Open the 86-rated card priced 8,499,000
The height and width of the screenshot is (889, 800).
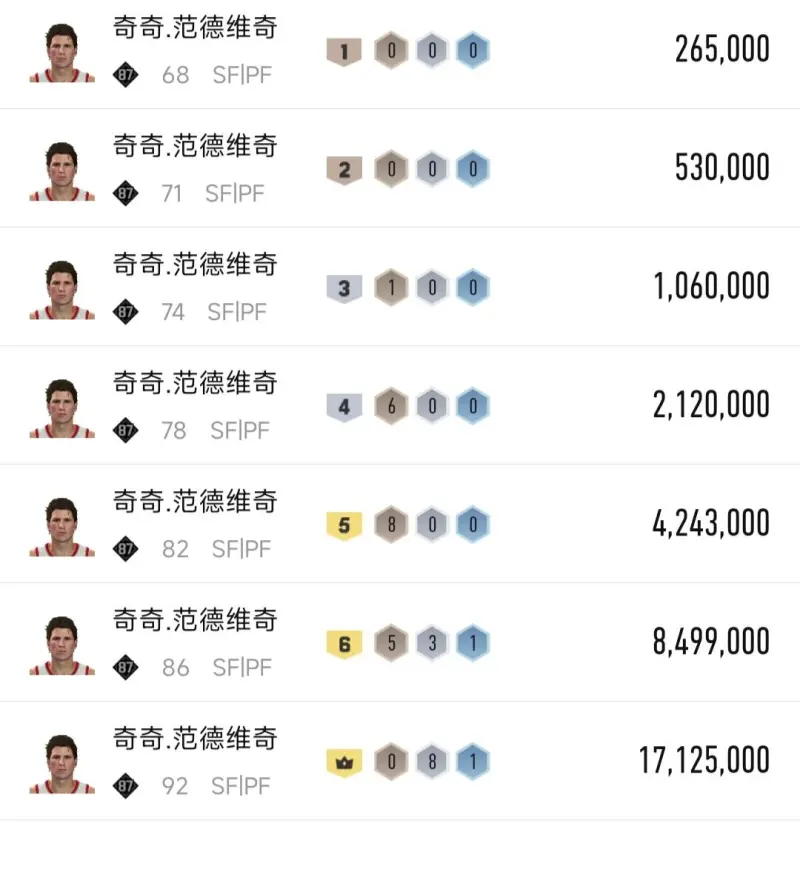click(x=400, y=642)
